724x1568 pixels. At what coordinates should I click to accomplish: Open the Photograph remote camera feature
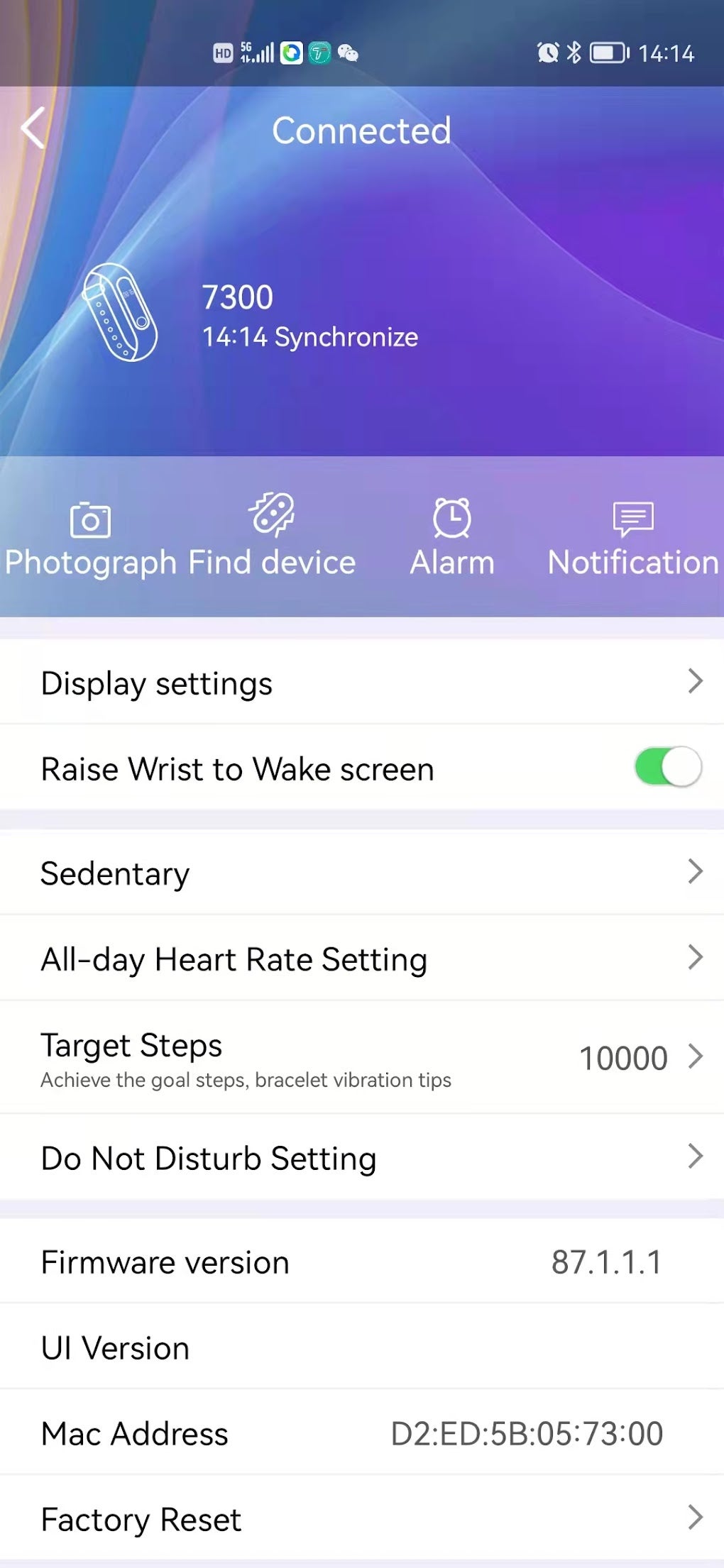[90, 538]
